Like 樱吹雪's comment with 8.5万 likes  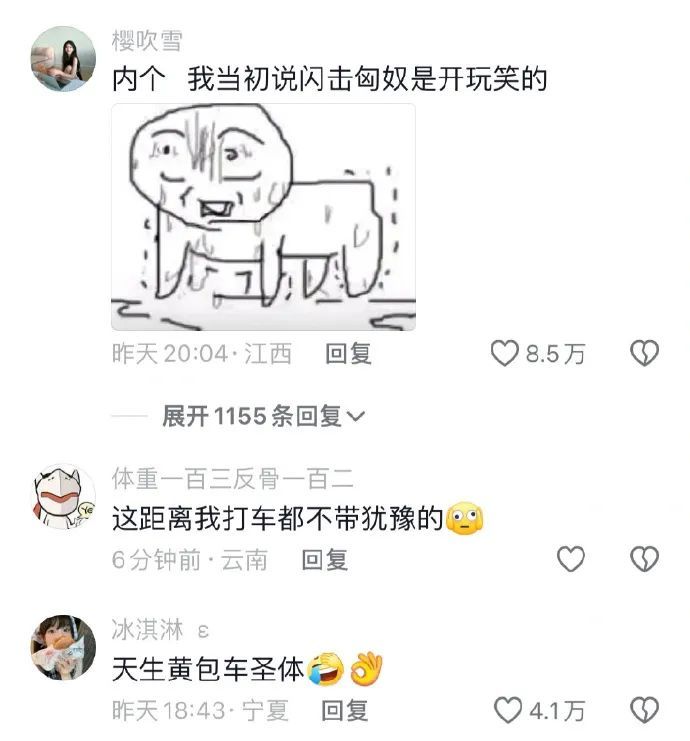click(505, 353)
